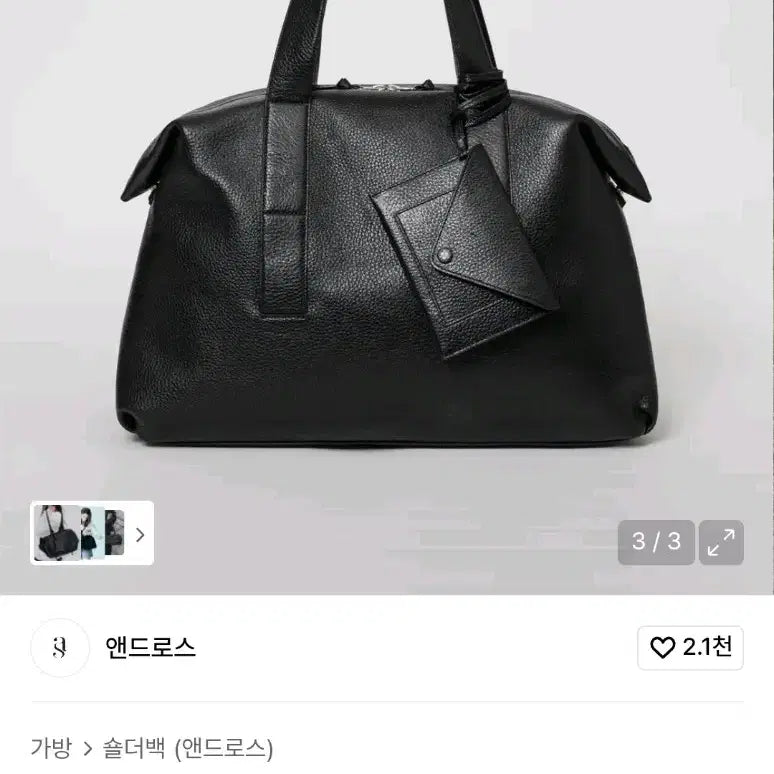
Task: Expand the product image to fullscreen
Action: point(721,542)
